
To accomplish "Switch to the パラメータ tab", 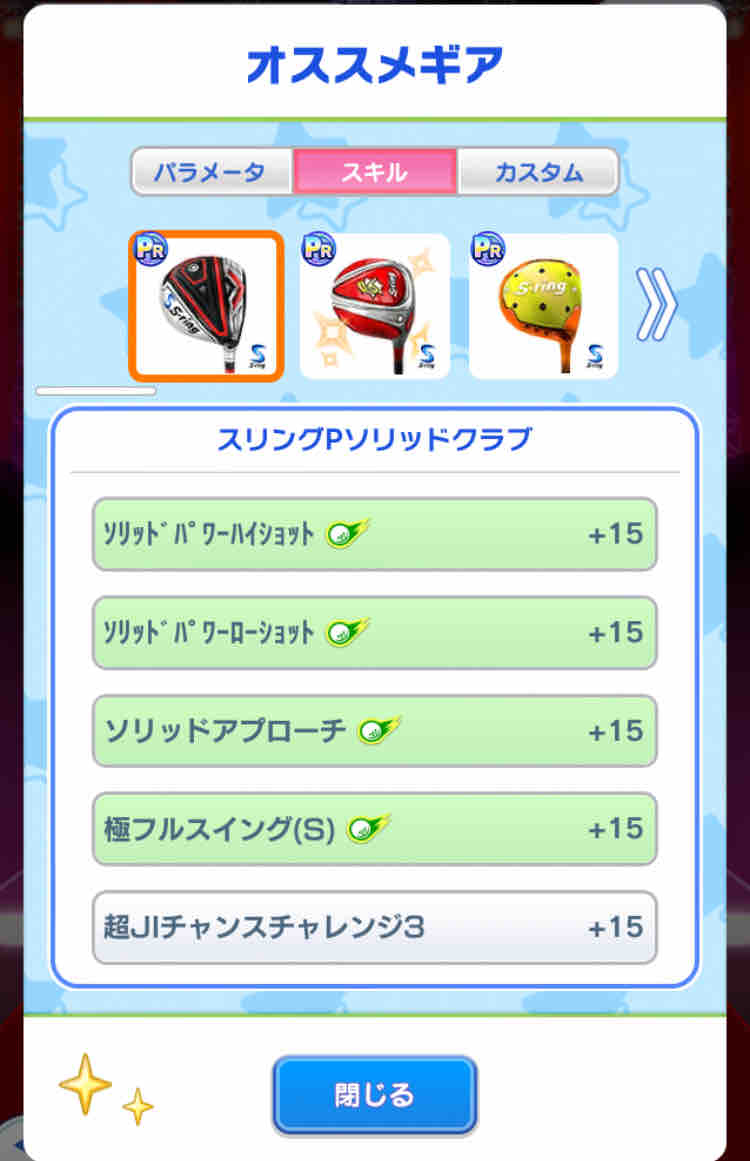I will tap(210, 170).
